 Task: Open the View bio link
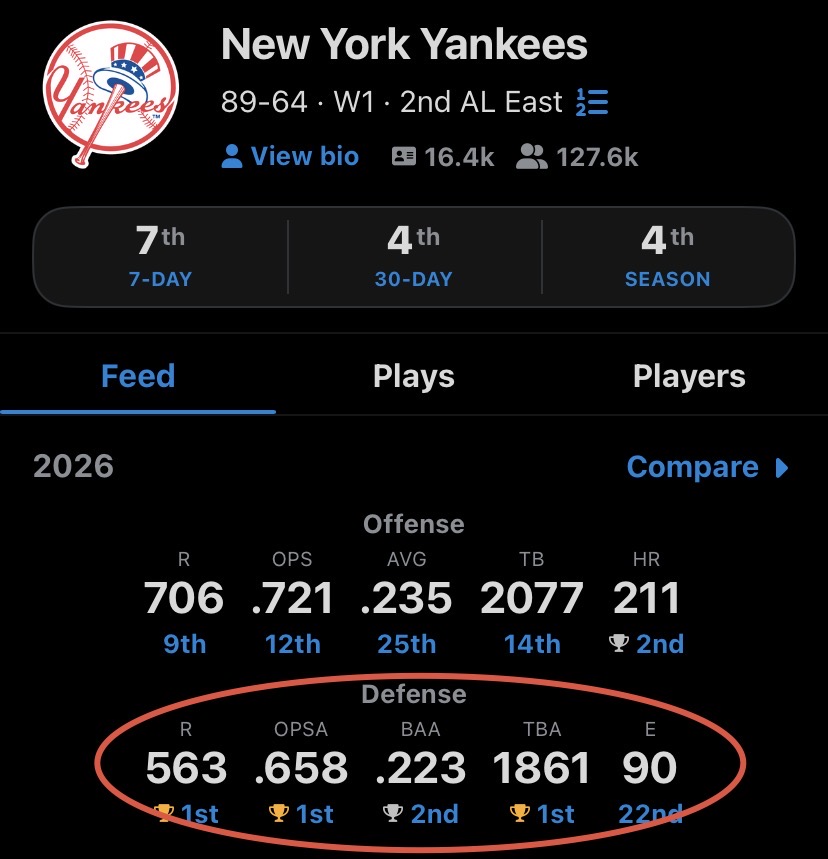coord(290,156)
